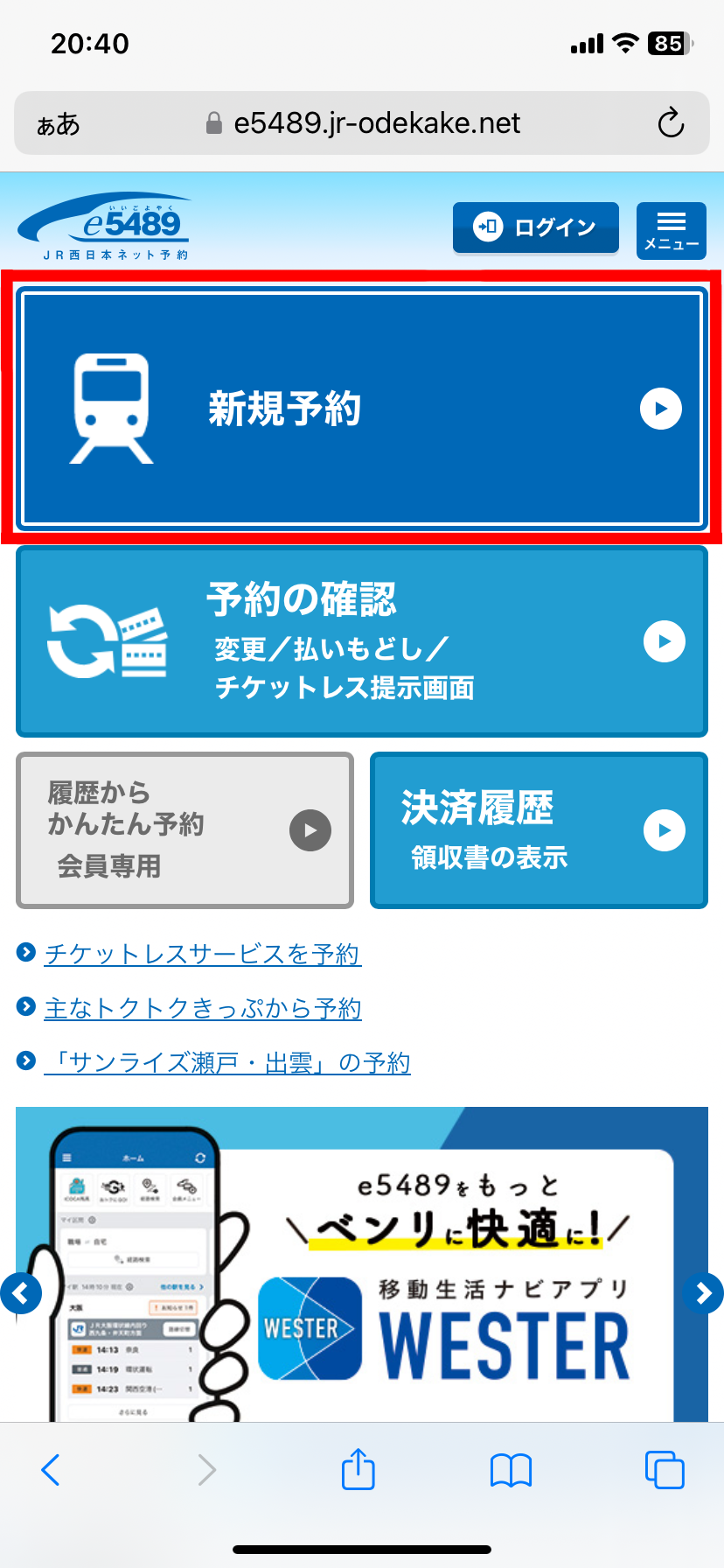Start a 新規予約 new reservation
This screenshot has height=1568, width=724.
(361, 409)
